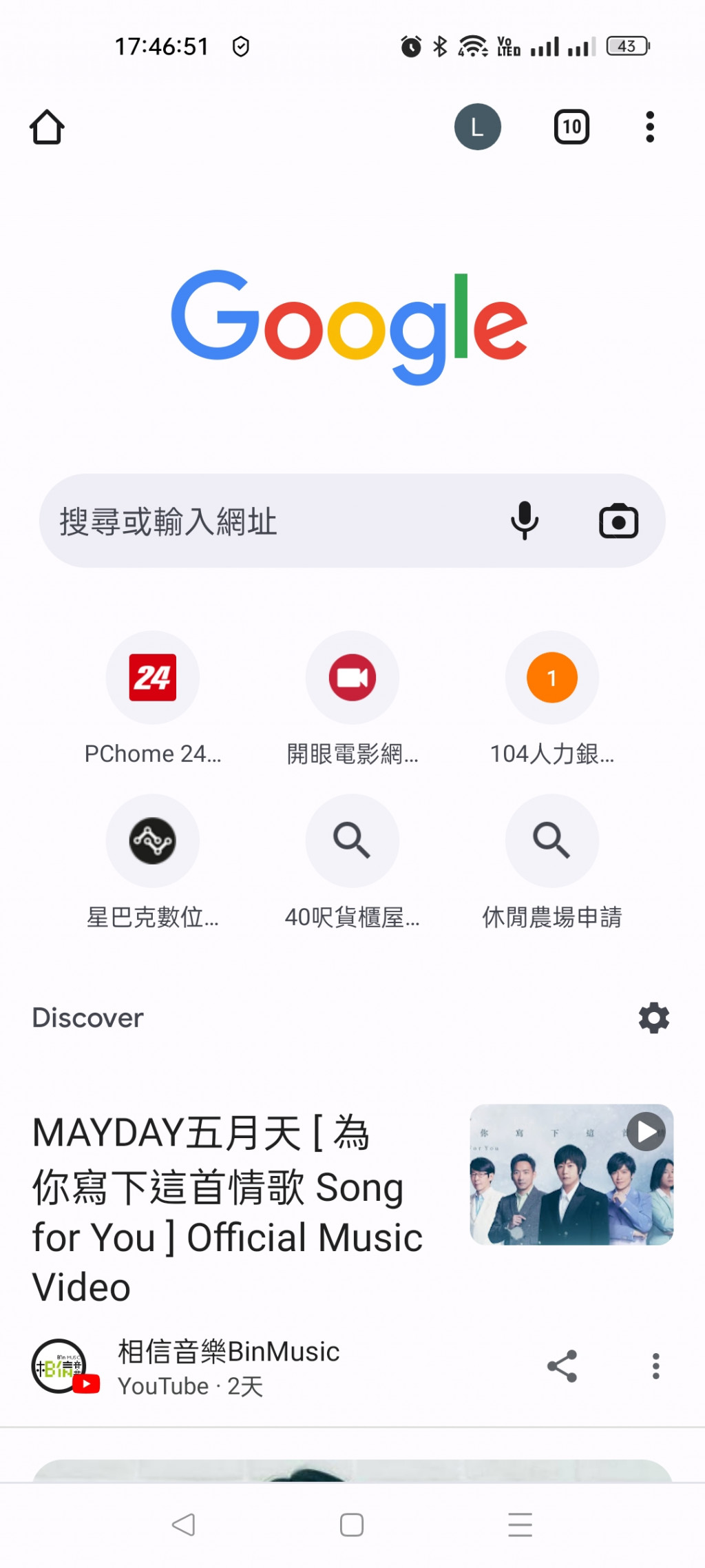Go back with the system back button
The height and width of the screenshot is (1568, 705).
(x=183, y=1525)
